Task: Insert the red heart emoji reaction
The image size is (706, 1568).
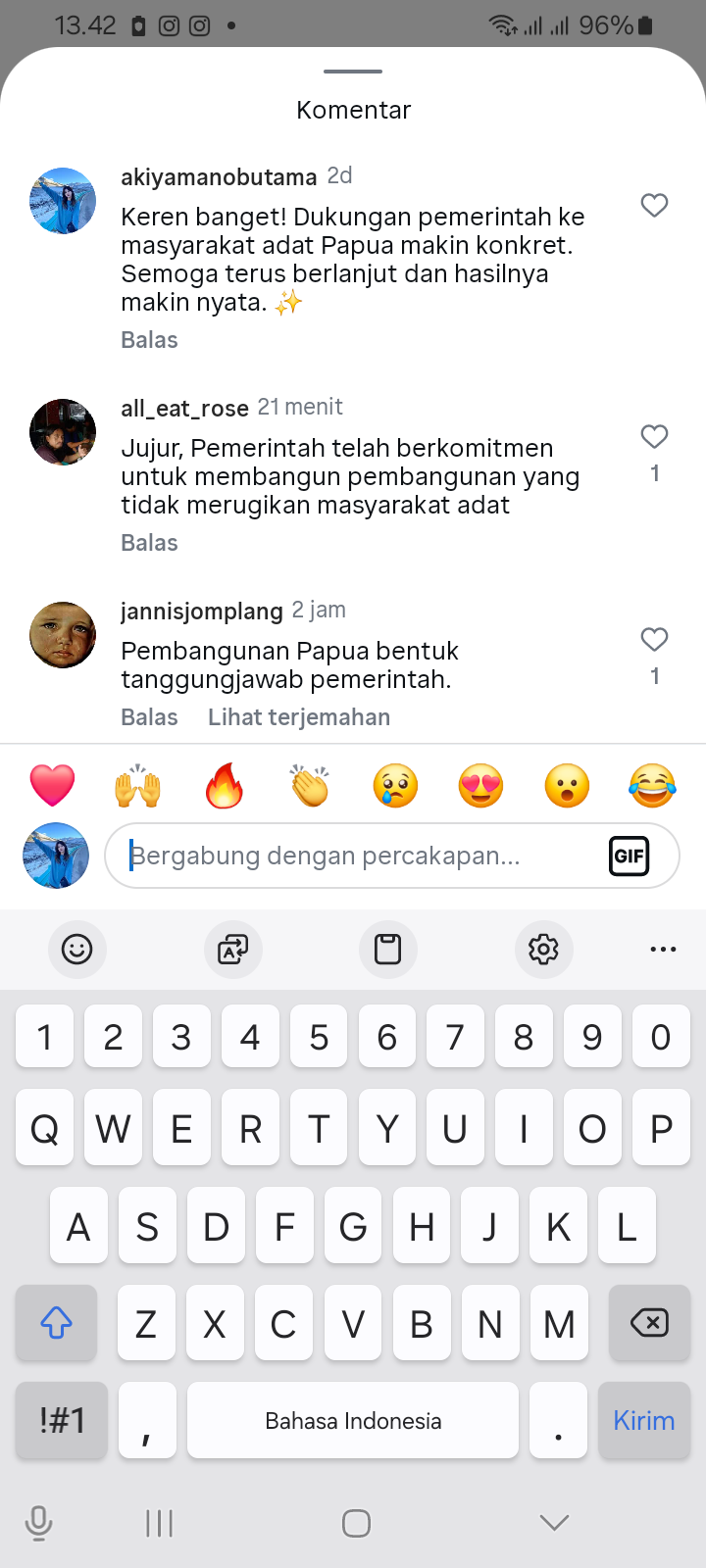Action: click(x=53, y=786)
